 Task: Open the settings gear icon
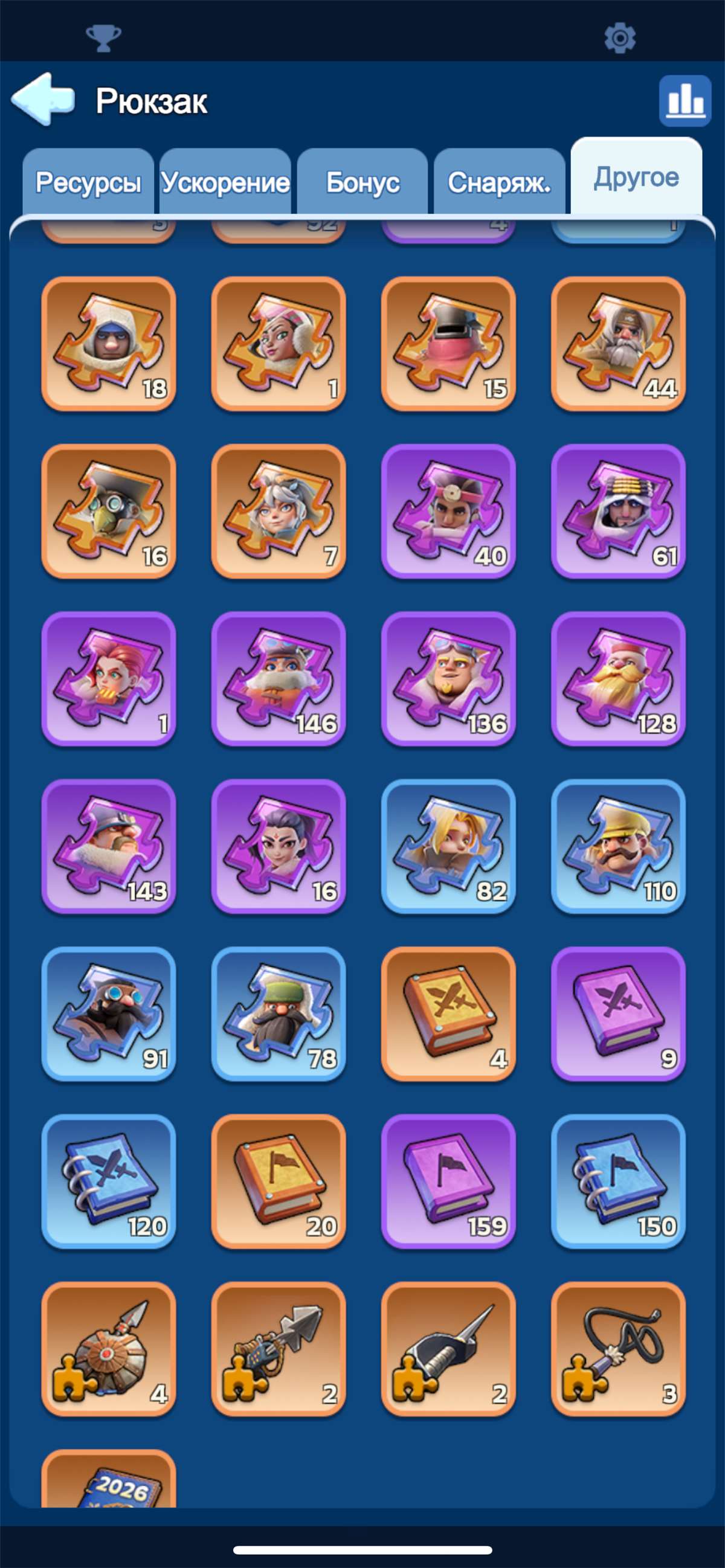click(620, 37)
